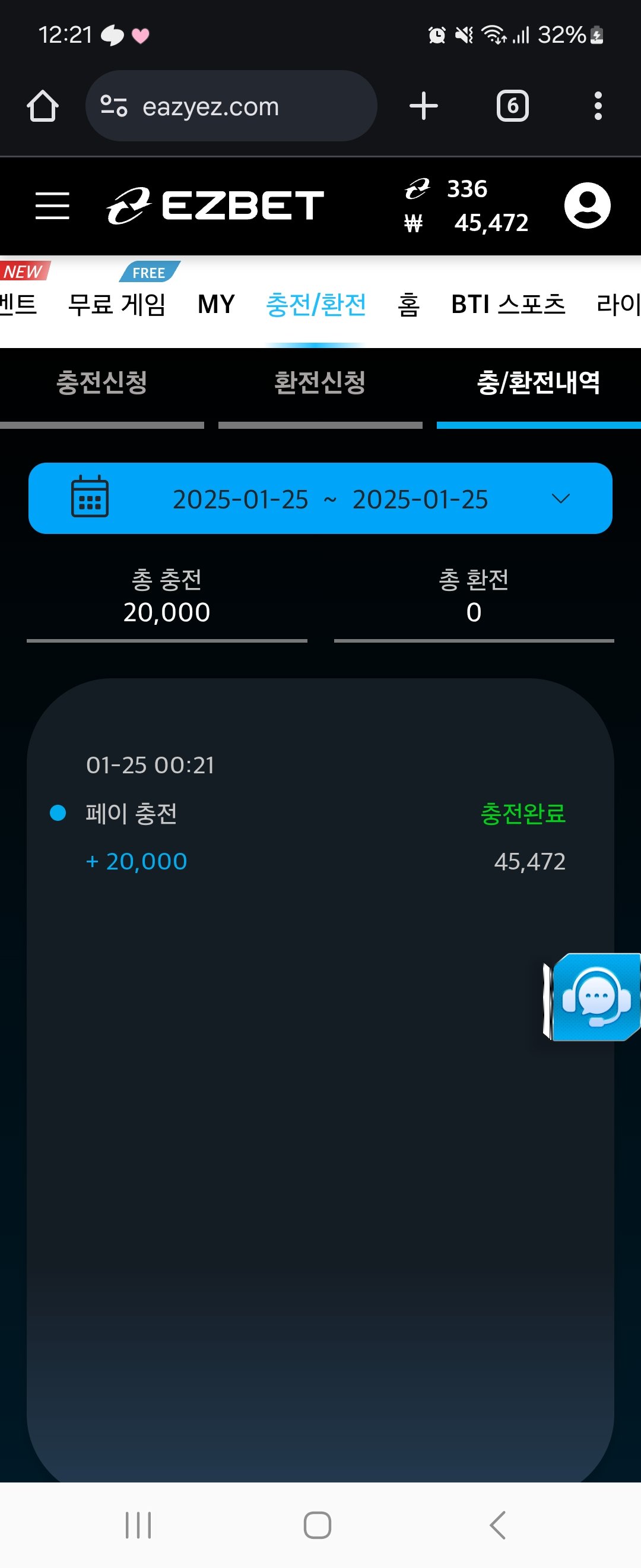
Task: Open BTI 스포츠 section
Action: (508, 304)
